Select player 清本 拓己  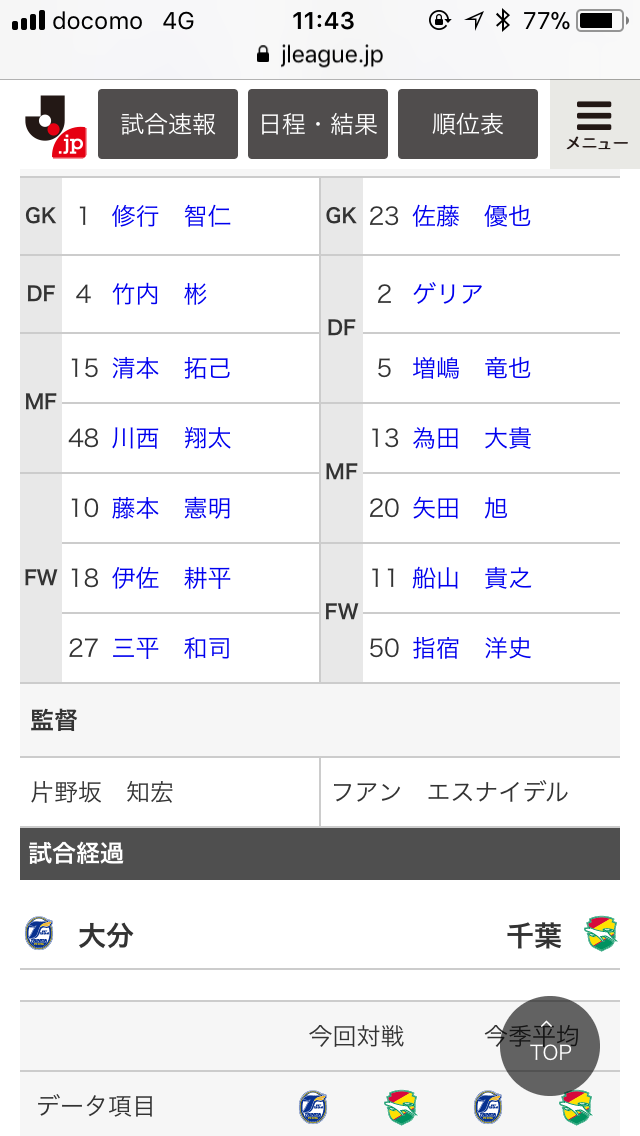(171, 368)
